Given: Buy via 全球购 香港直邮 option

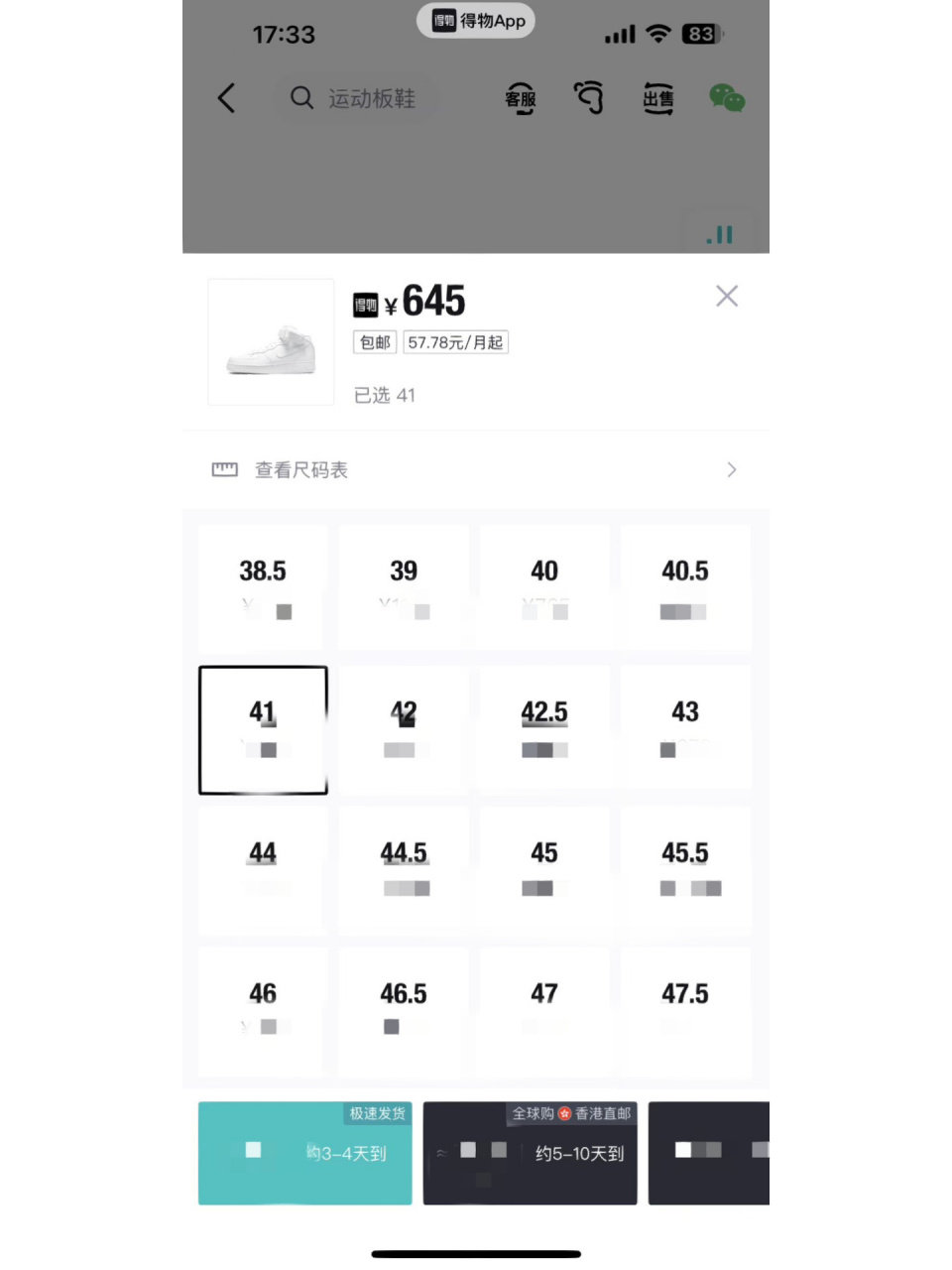Looking at the screenshot, I should [x=531, y=1153].
